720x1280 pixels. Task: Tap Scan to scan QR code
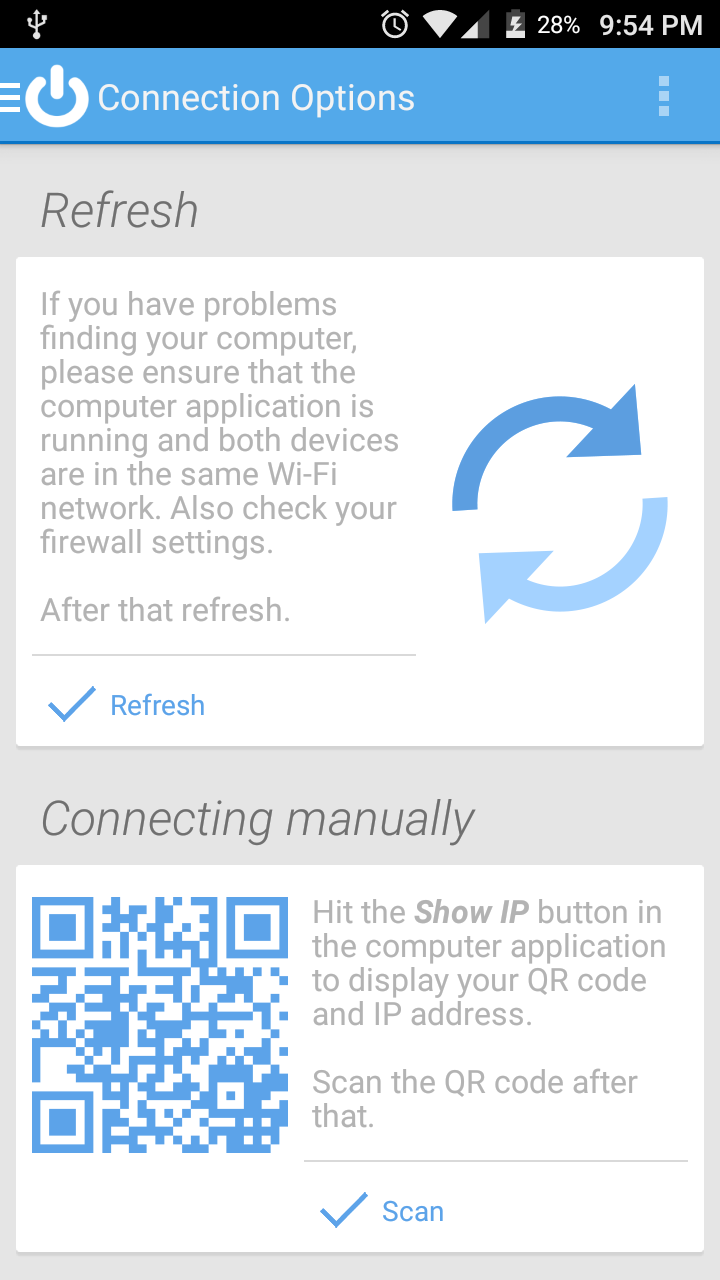(x=383, y=1211)
